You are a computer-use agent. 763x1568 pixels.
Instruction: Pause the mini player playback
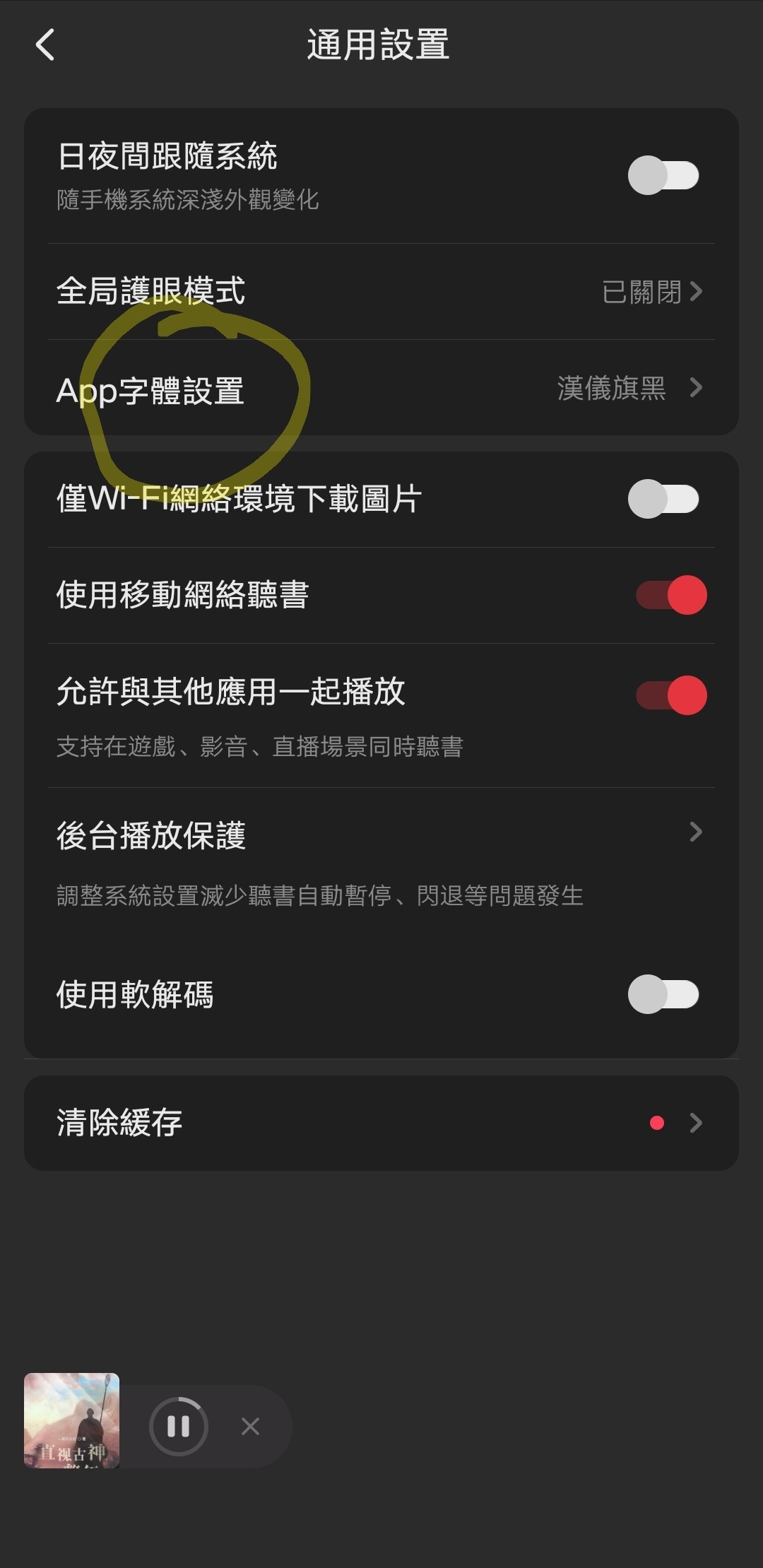click(178, 1426)
